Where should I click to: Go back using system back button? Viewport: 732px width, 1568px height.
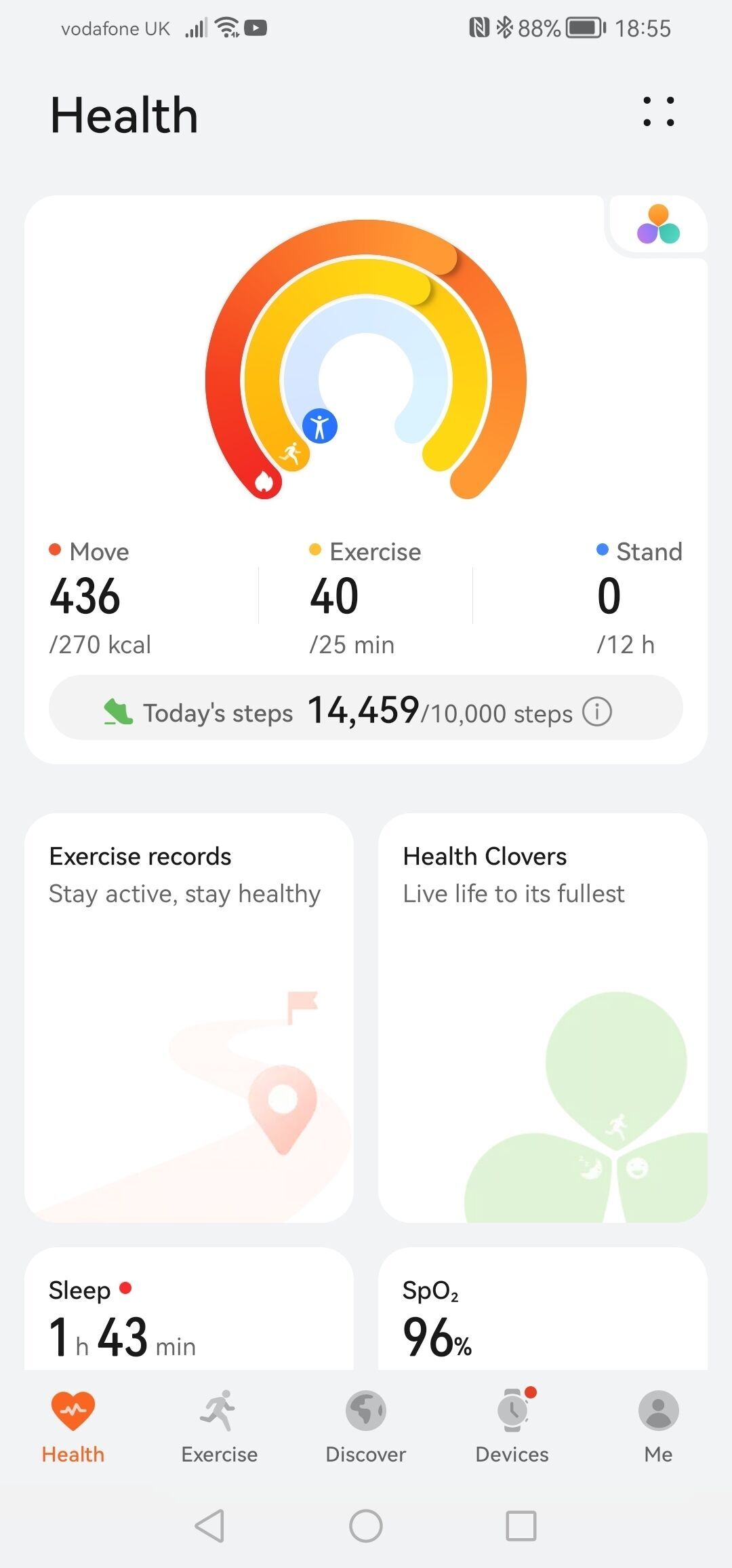pyautogui.click(x=209, y=1526)
